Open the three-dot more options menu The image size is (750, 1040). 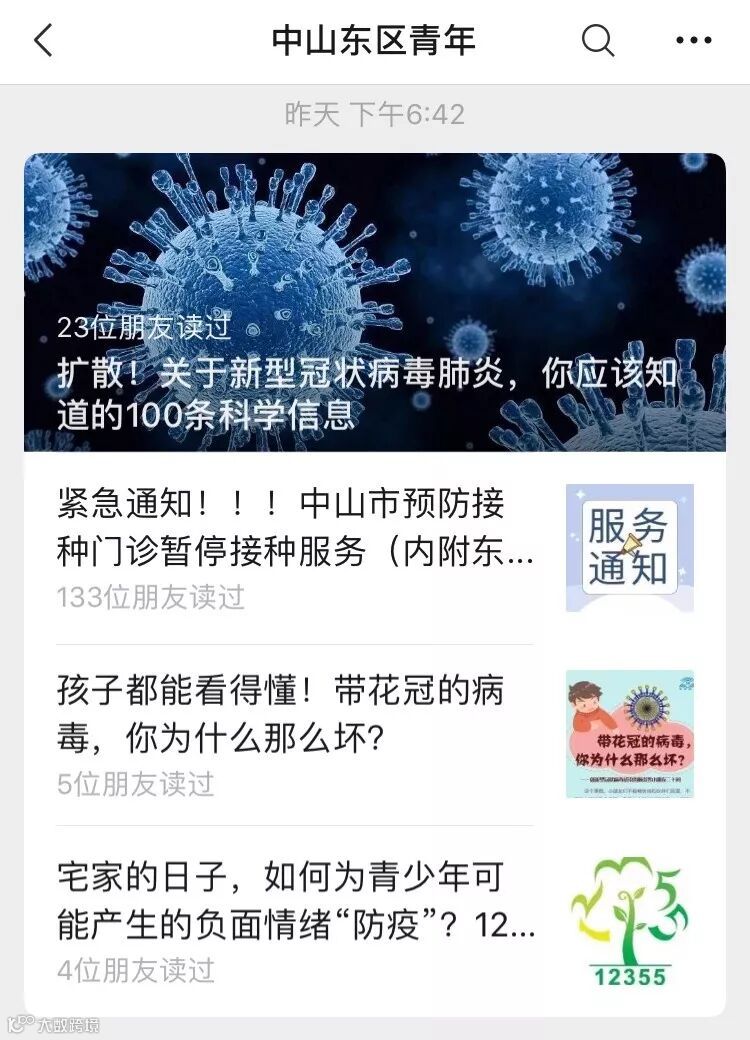(693, 40)
